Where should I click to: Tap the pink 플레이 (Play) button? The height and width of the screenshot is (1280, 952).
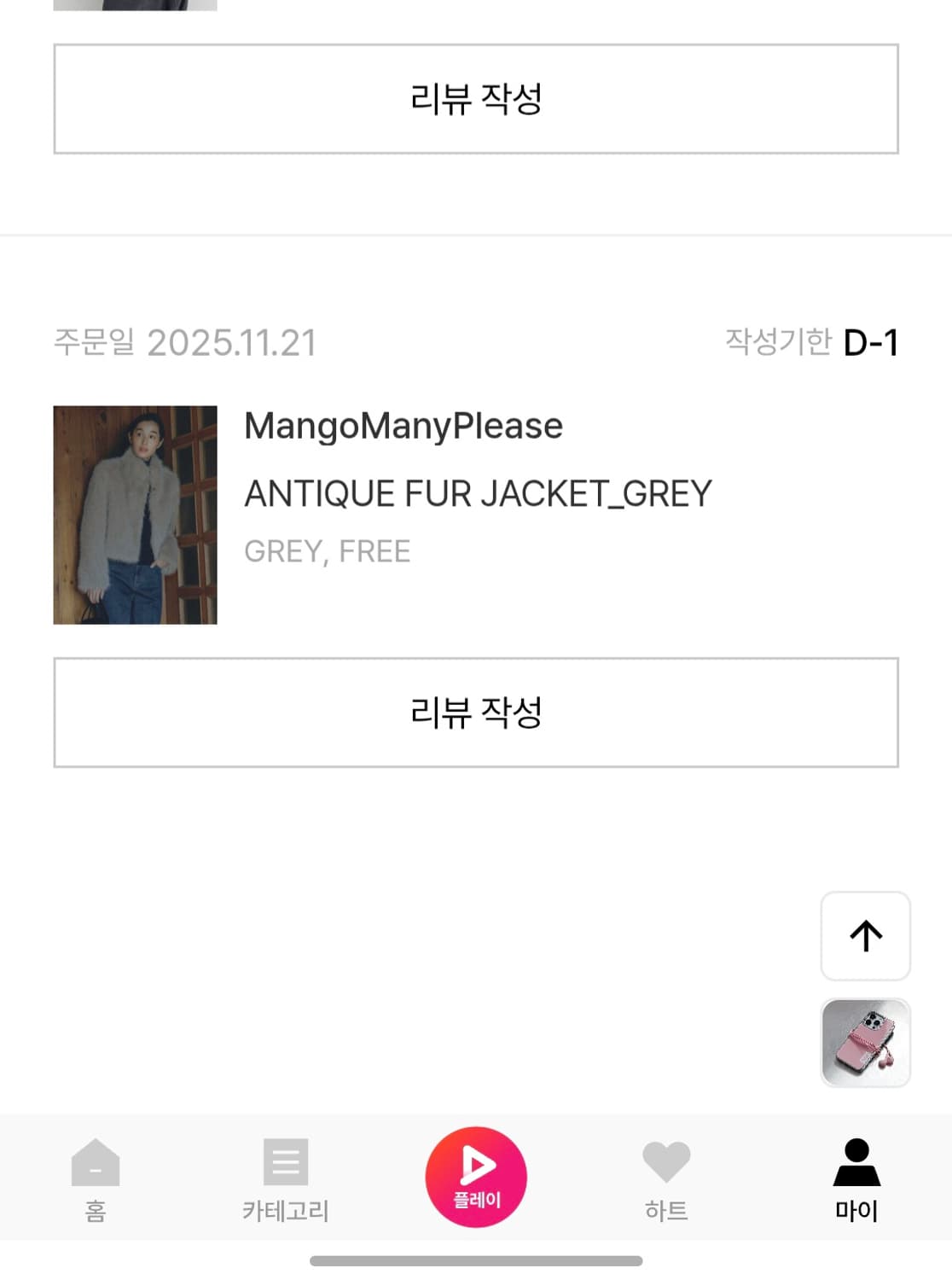(475, 1176)
